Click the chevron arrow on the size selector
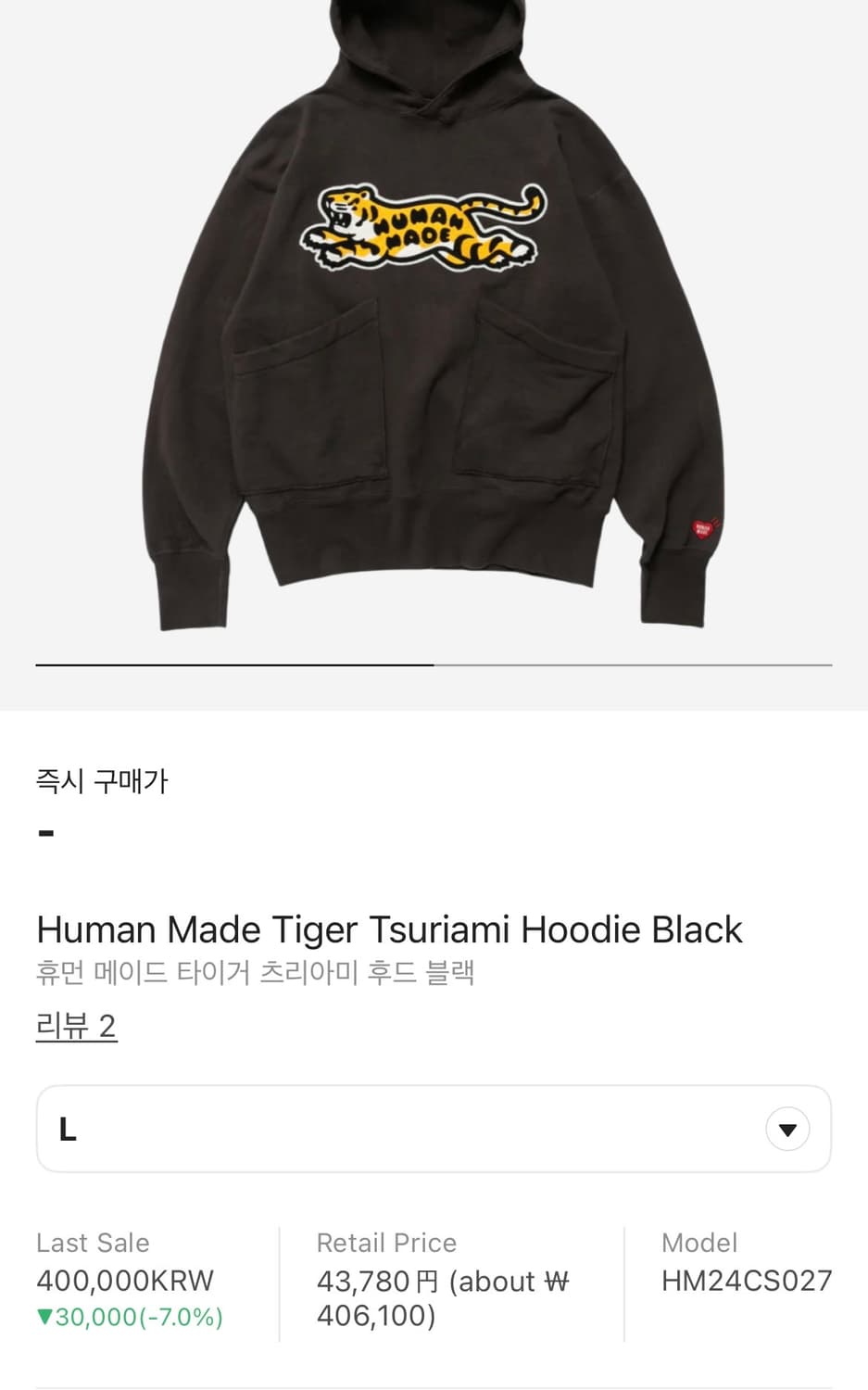The image size is (868, 1390). click(786, 1129)
